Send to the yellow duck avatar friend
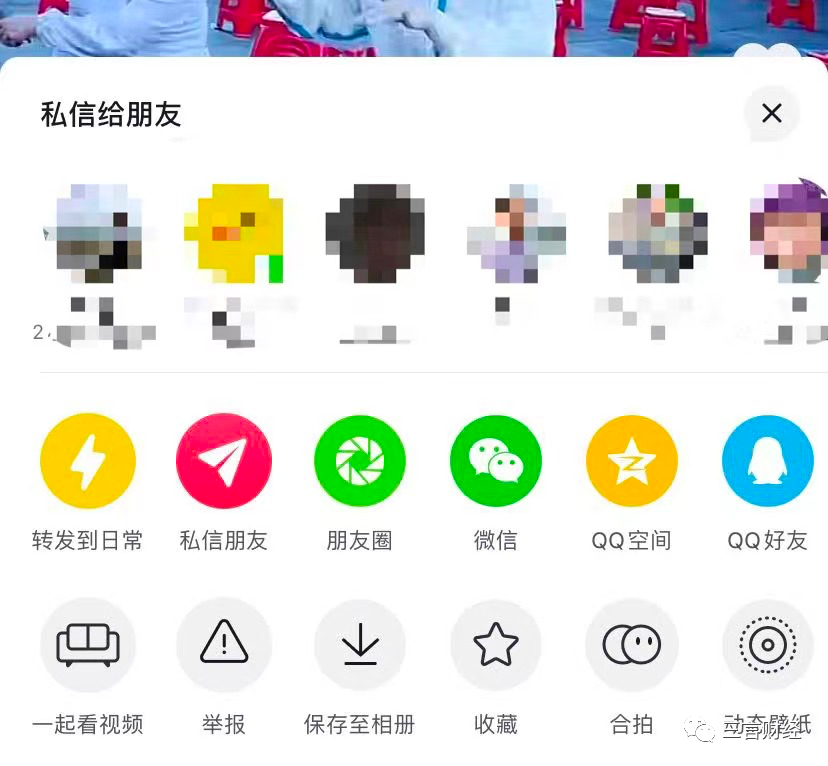The width and height of the screenshot is (828, 766). click(234, 233)
